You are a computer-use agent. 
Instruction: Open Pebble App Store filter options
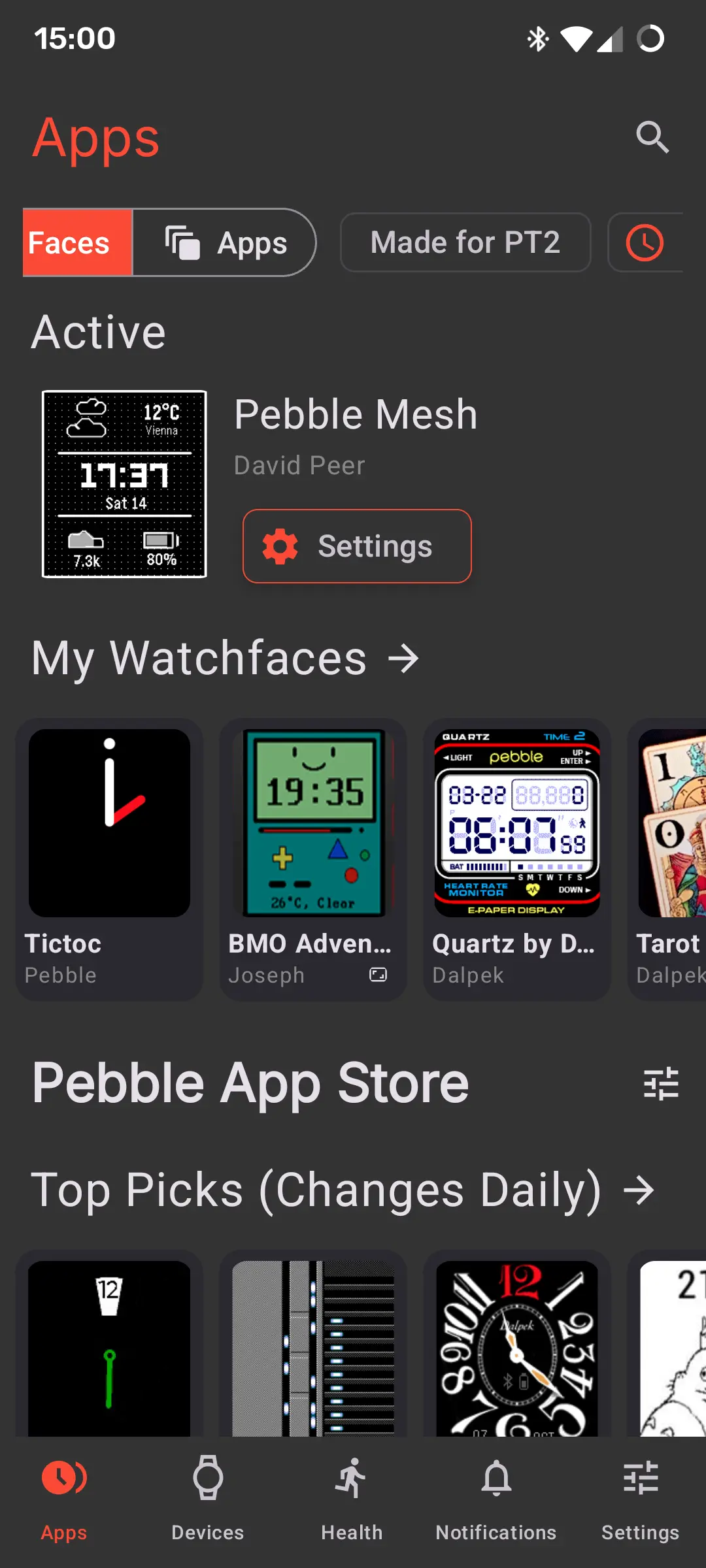click(x=661, y=1084)
